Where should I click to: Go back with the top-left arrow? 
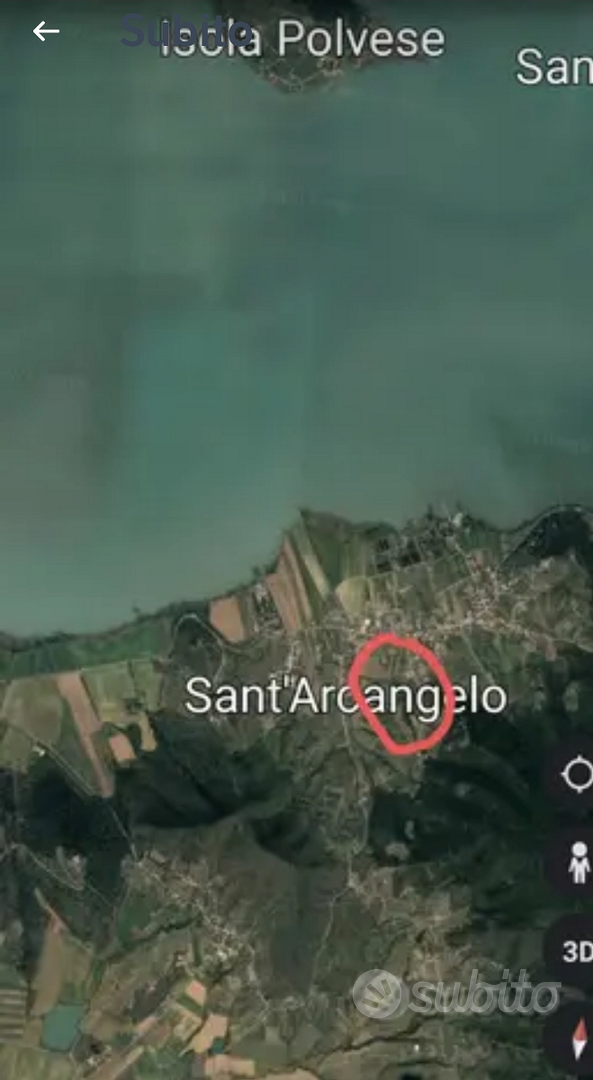pyautogui.click(x=46, y=31)
